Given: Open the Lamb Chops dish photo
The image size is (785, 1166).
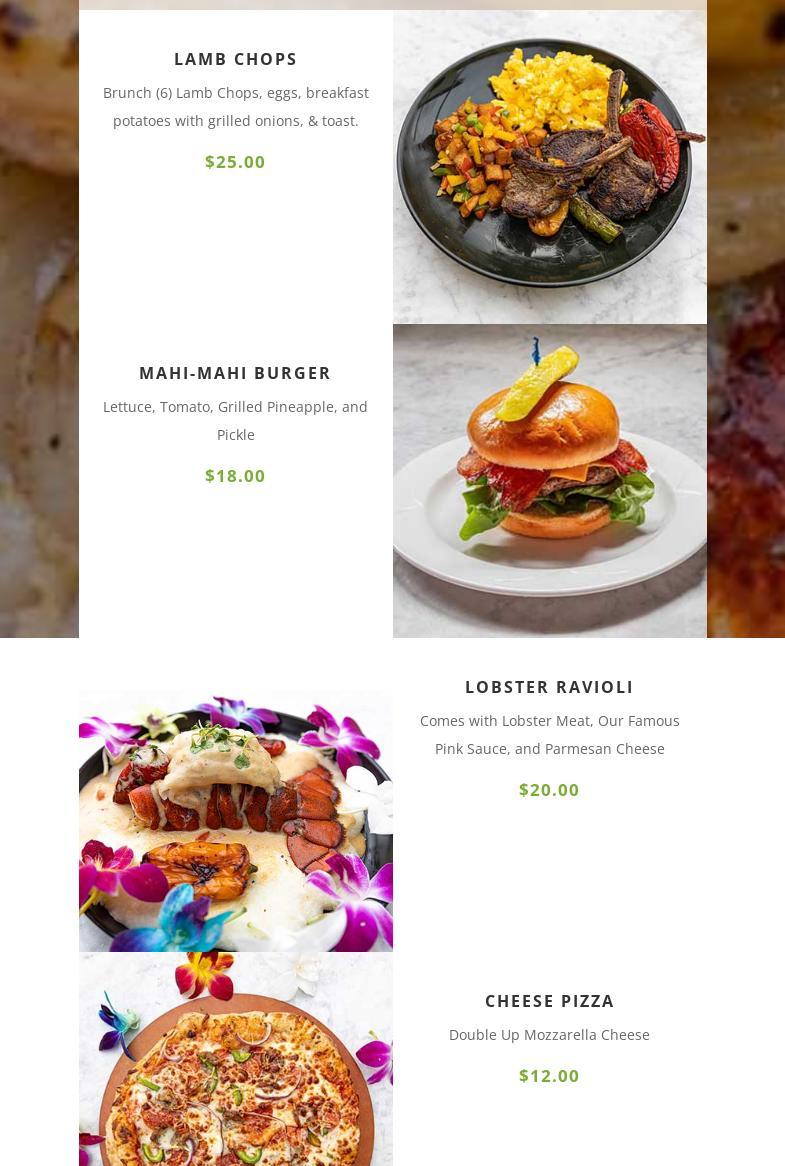Looking at the screenshot, I should click(549, 167).
